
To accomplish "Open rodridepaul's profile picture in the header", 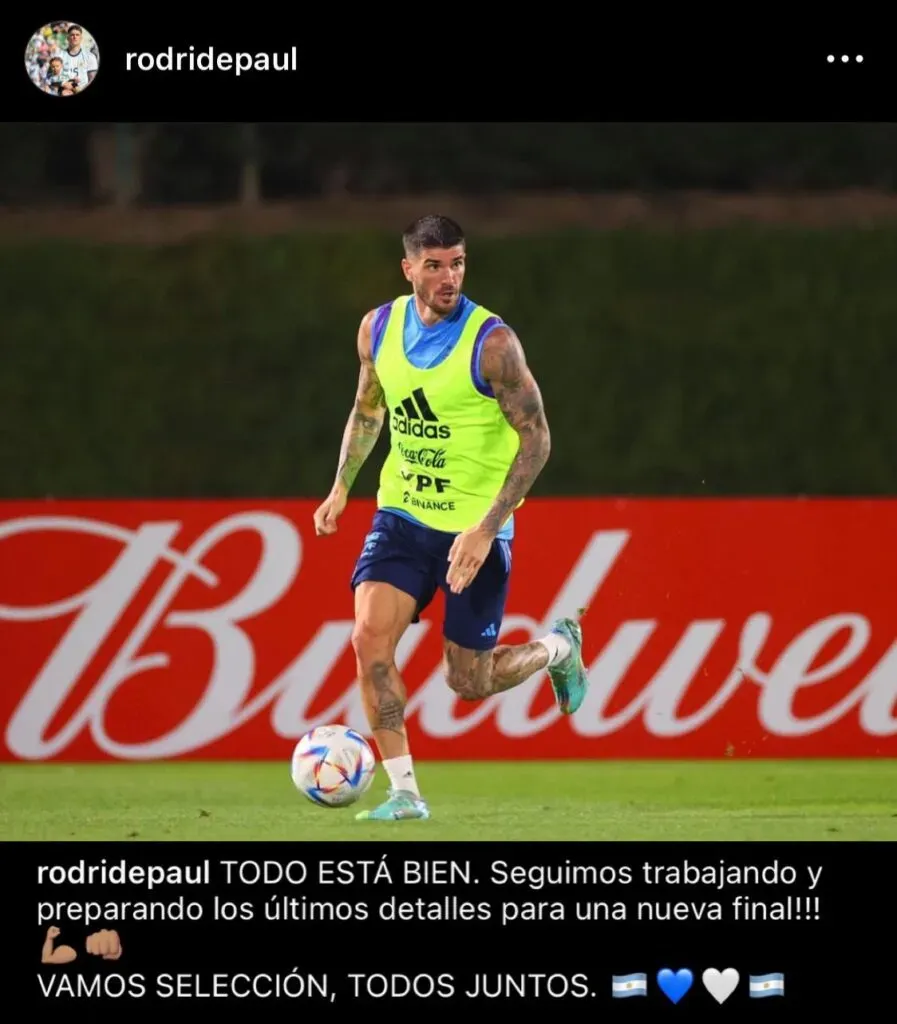I will [x=62, y=59].
